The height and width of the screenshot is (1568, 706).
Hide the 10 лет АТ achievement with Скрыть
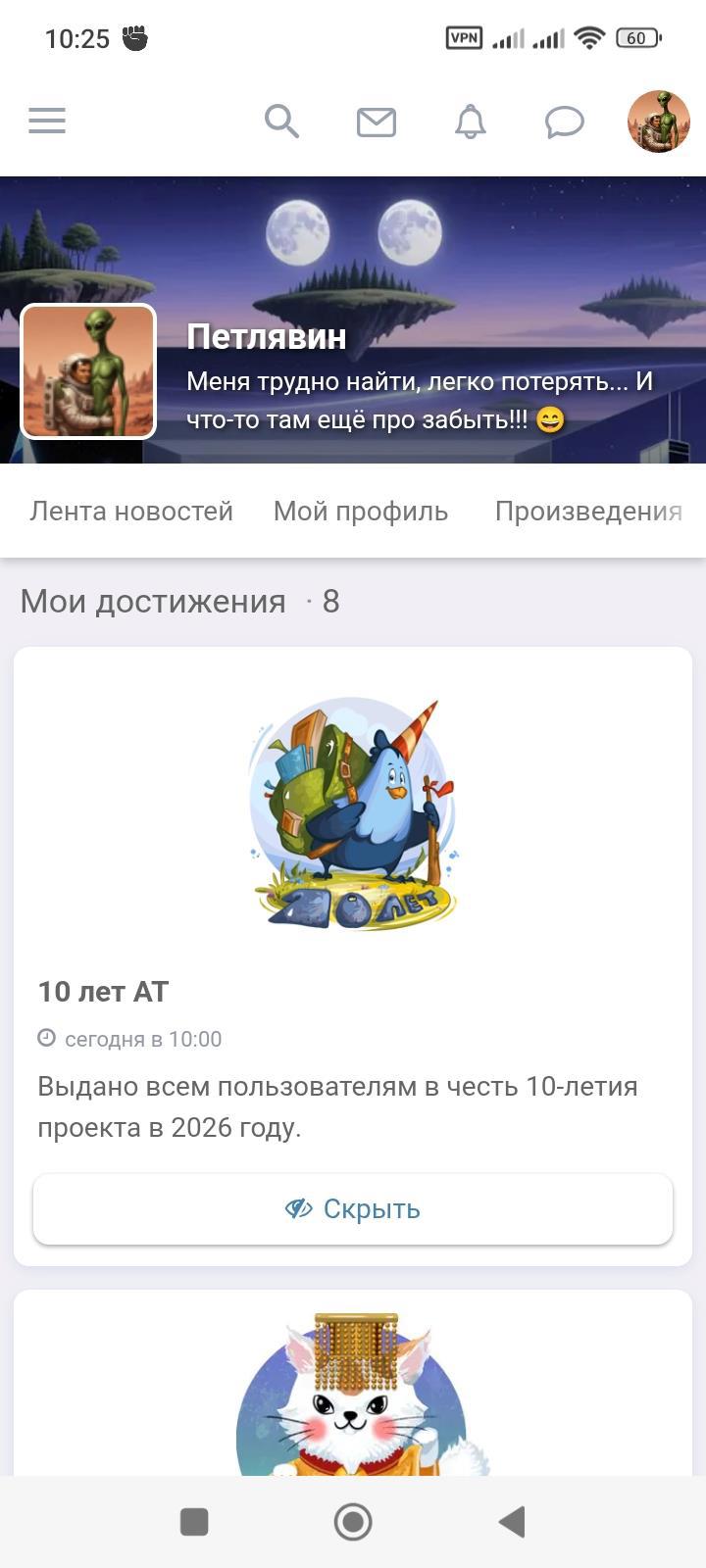353,1209
